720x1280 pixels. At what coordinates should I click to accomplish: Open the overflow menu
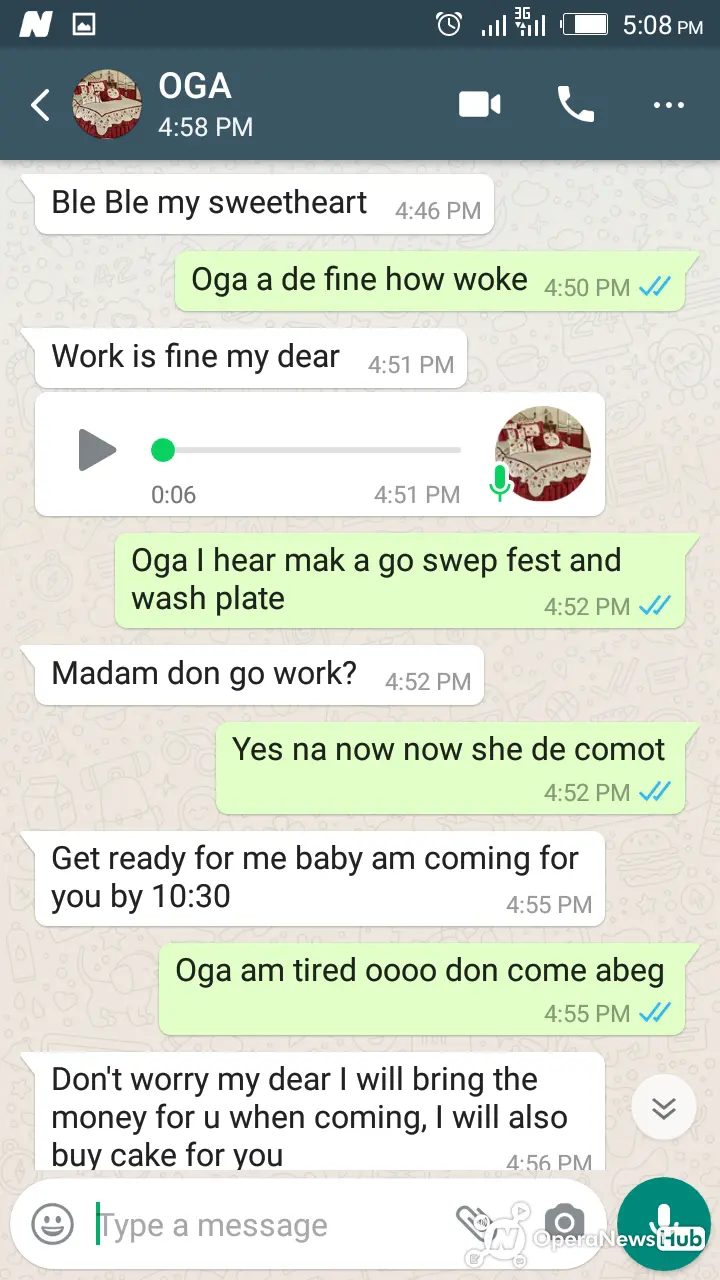[668, 105]
